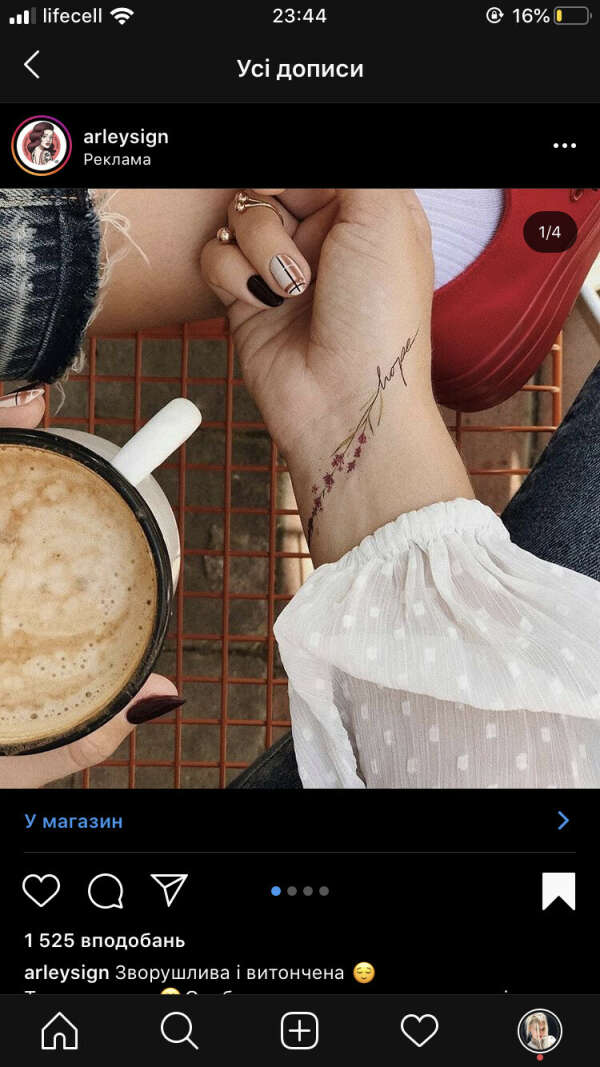Switch to my profile tab
This screenshot has height=1067, width=600.
point(539,1031)
